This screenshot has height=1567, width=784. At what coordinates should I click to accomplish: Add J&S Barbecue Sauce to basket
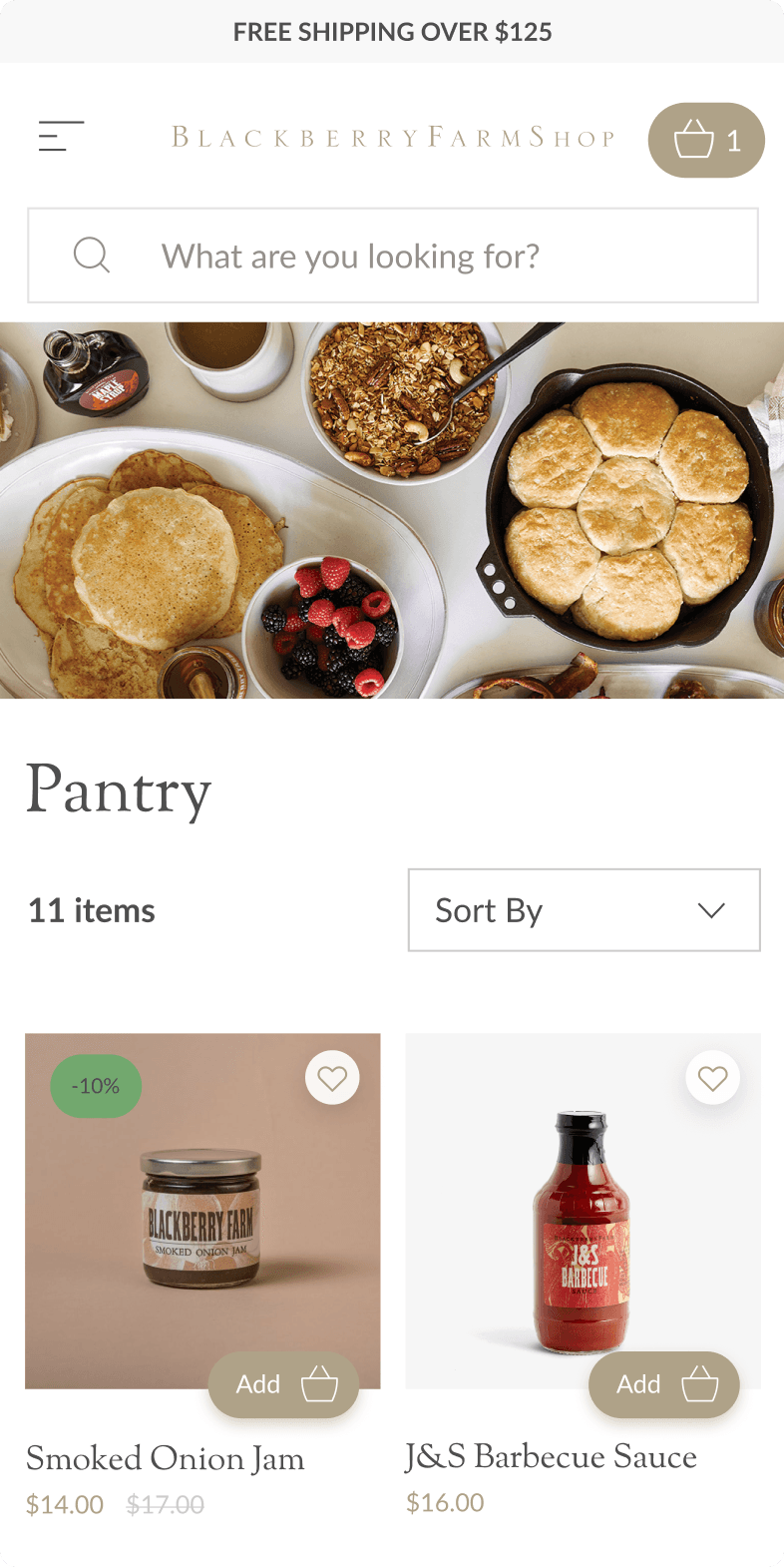point(664,1384)
